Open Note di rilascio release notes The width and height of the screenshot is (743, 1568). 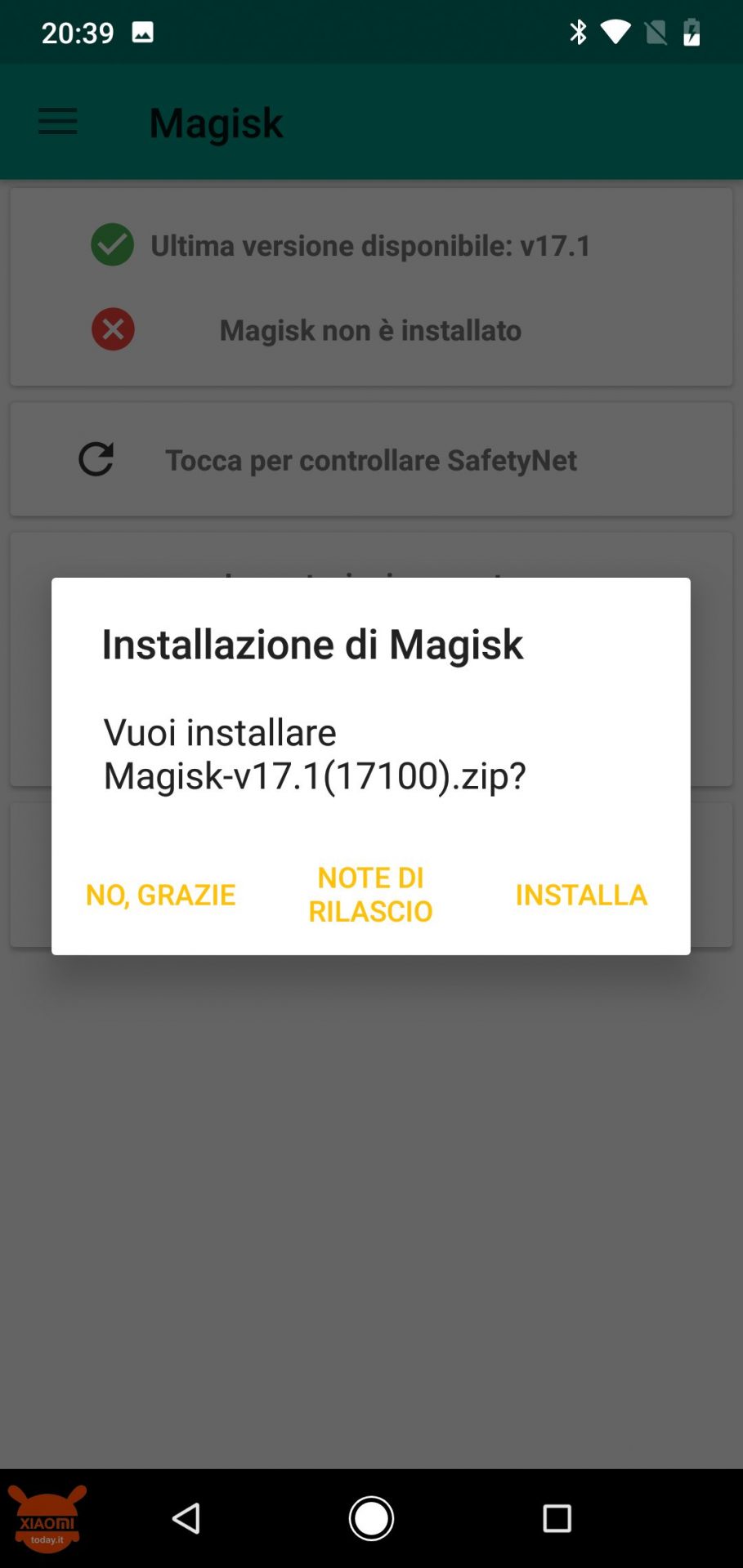[370, 894]
